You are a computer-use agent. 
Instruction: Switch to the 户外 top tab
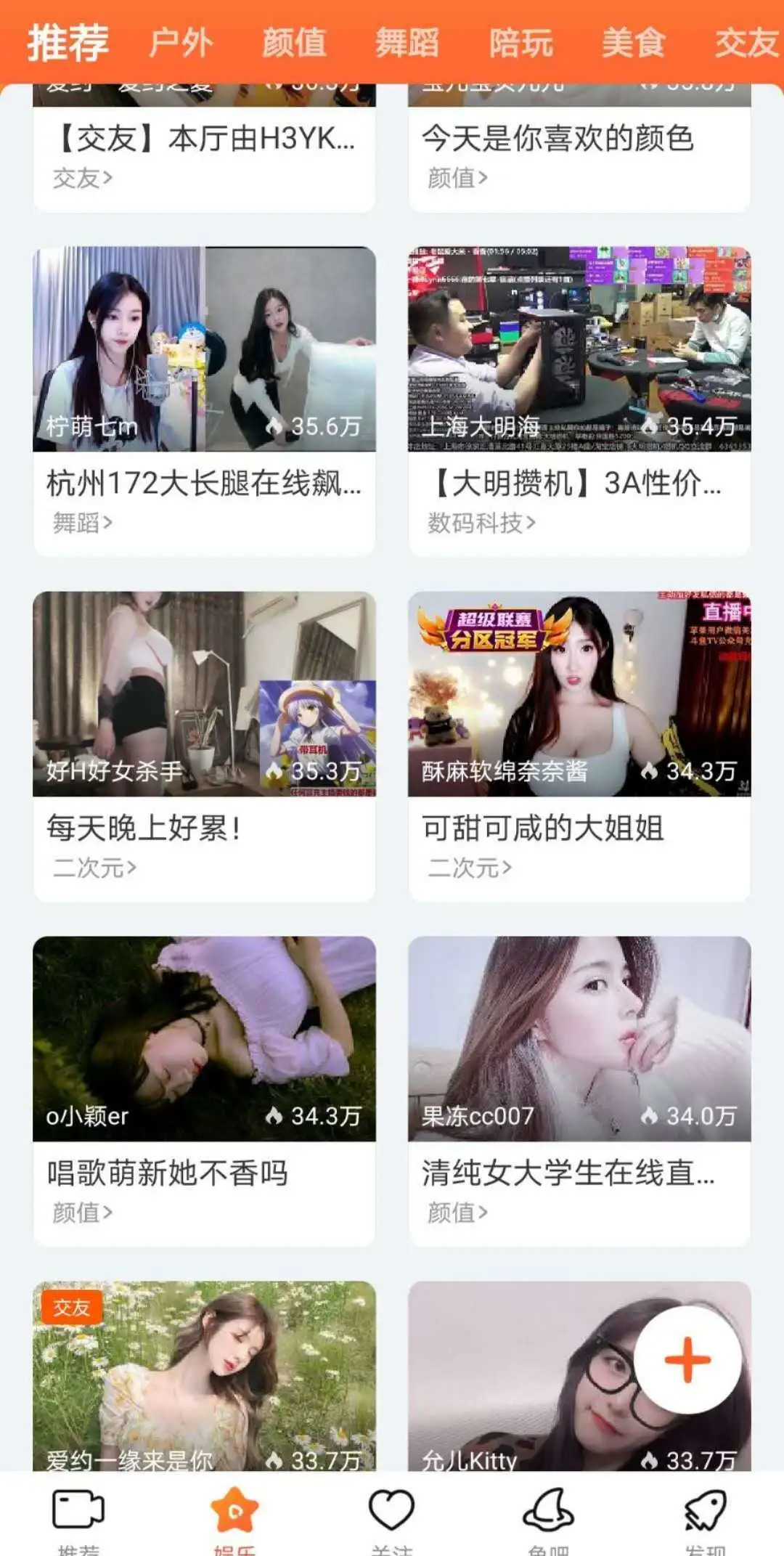point(181,43)
